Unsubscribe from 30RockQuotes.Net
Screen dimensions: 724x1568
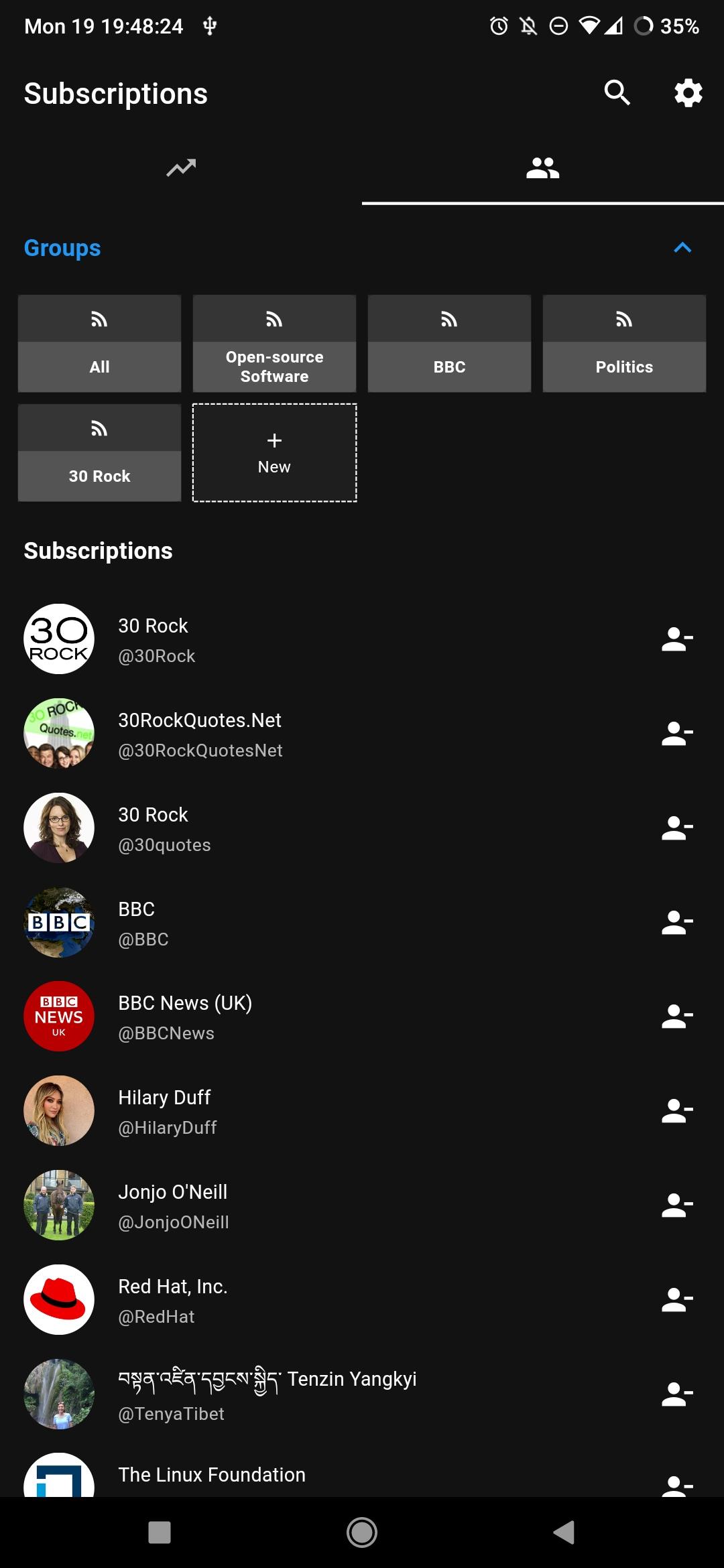(677, 734)
